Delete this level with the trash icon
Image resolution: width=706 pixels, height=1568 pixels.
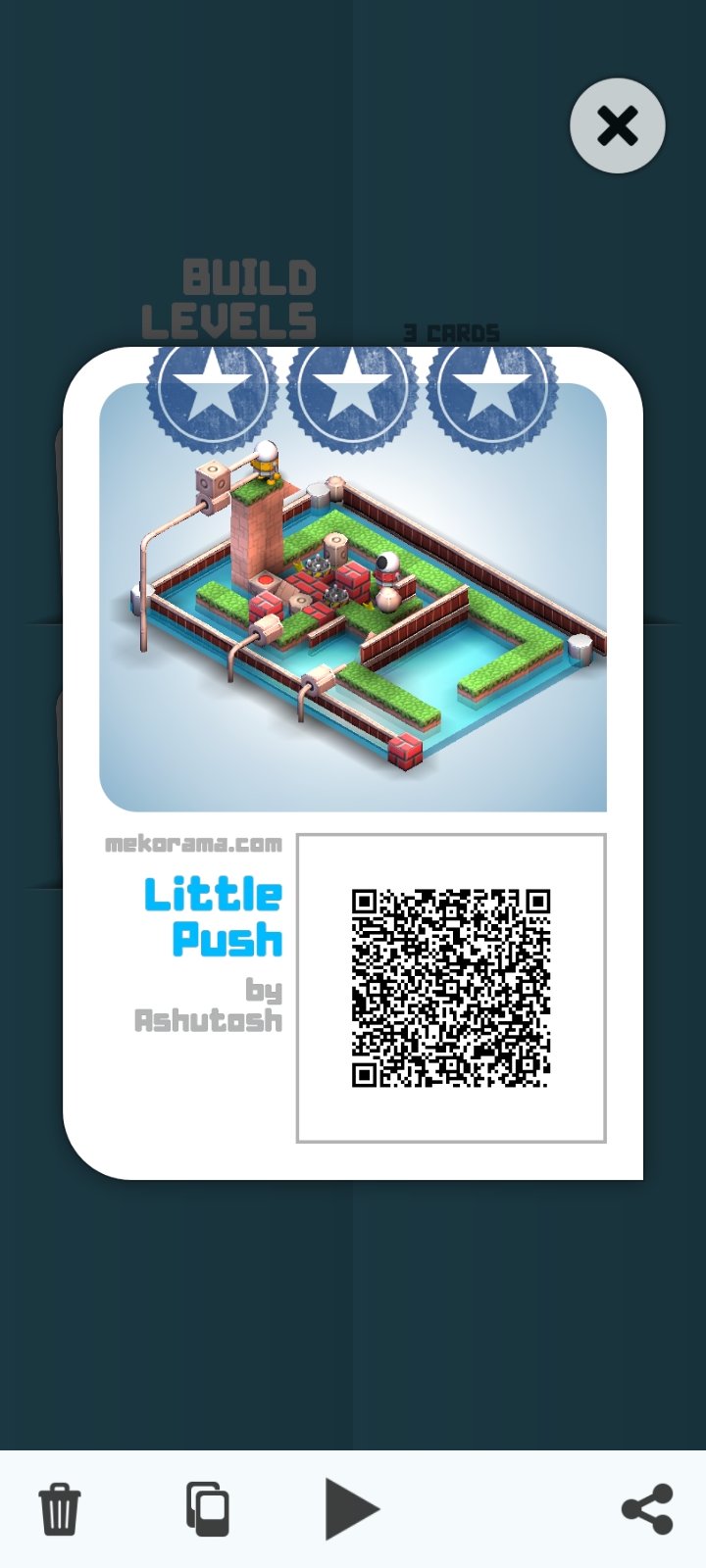[60, 1508]
